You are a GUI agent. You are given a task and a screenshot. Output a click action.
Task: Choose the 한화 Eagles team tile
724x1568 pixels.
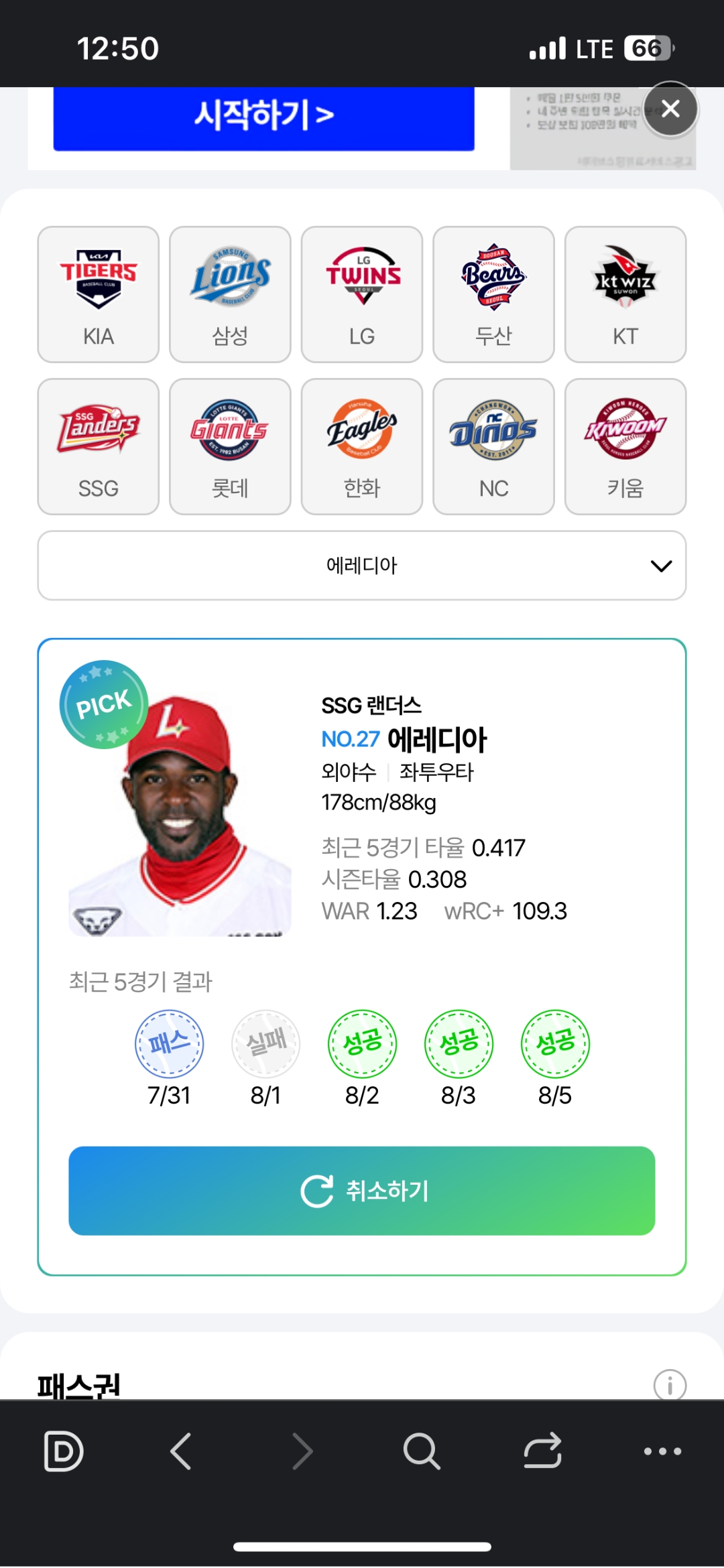[362, 446]
